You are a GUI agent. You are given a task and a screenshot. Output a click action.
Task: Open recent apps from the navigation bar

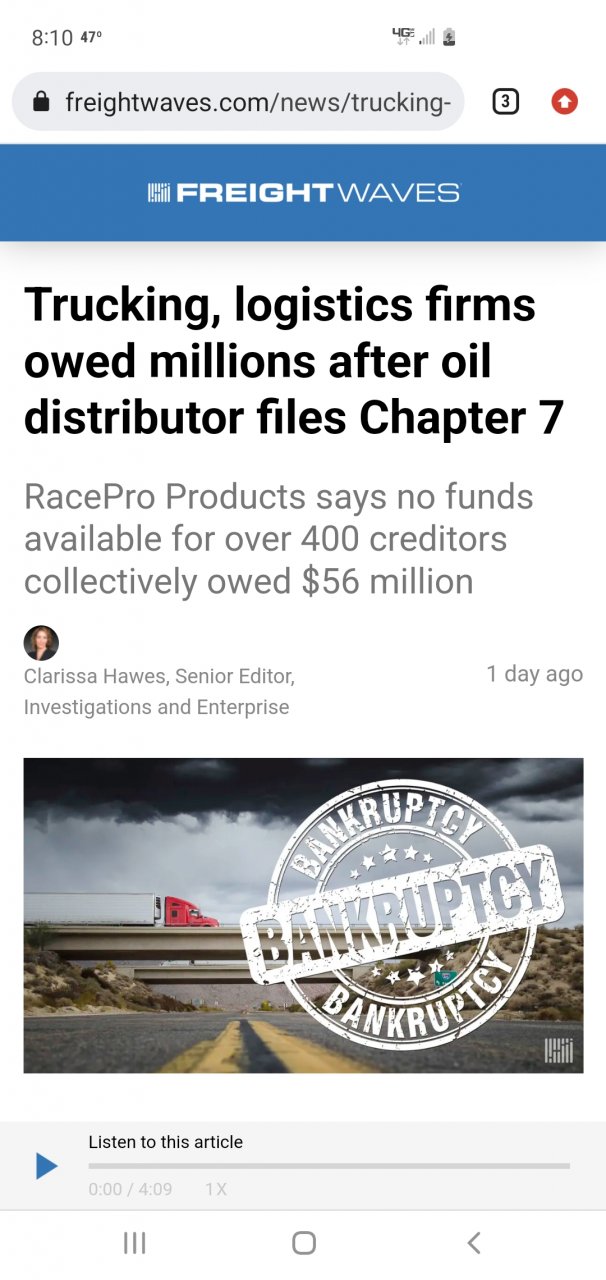(134, 1243)
